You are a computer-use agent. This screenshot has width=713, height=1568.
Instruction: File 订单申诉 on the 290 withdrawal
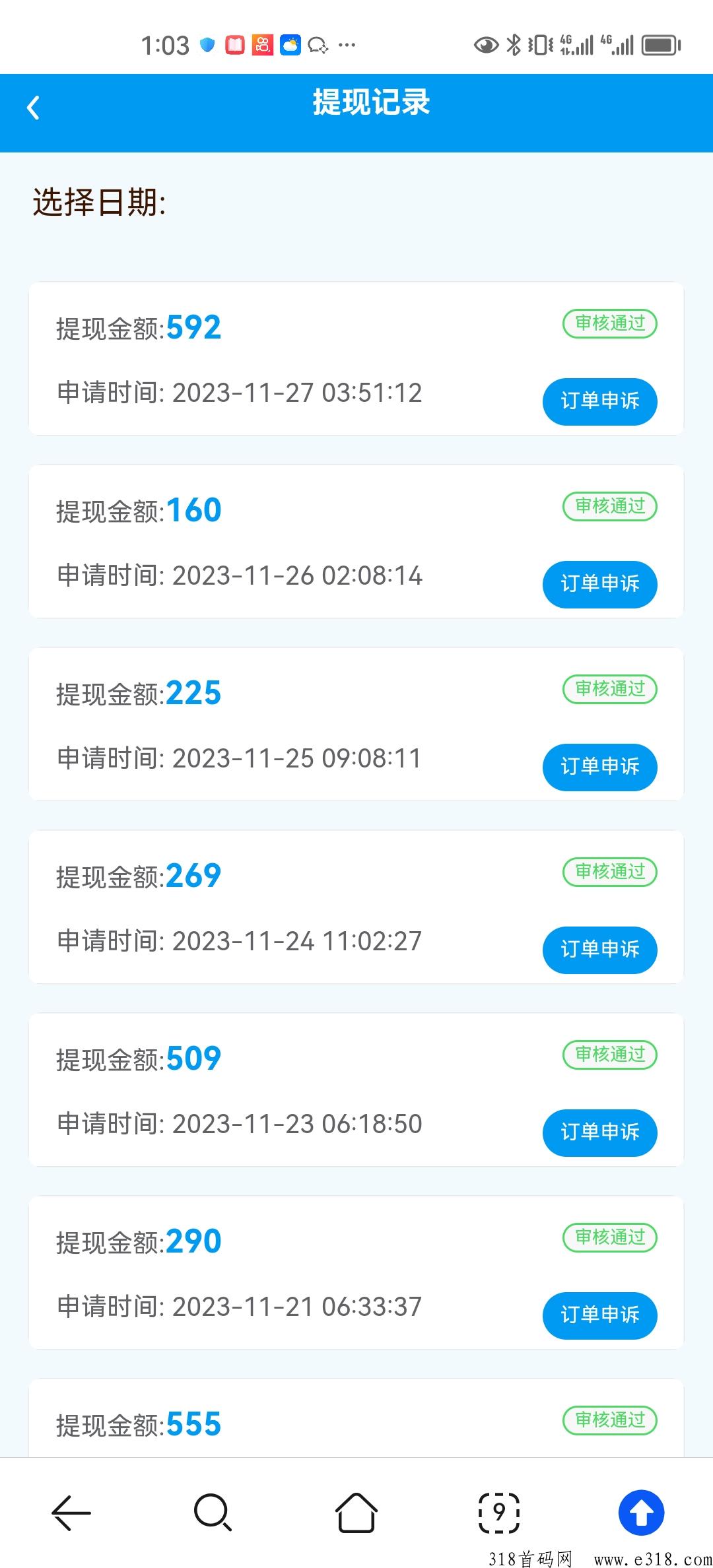point(599,1315)
